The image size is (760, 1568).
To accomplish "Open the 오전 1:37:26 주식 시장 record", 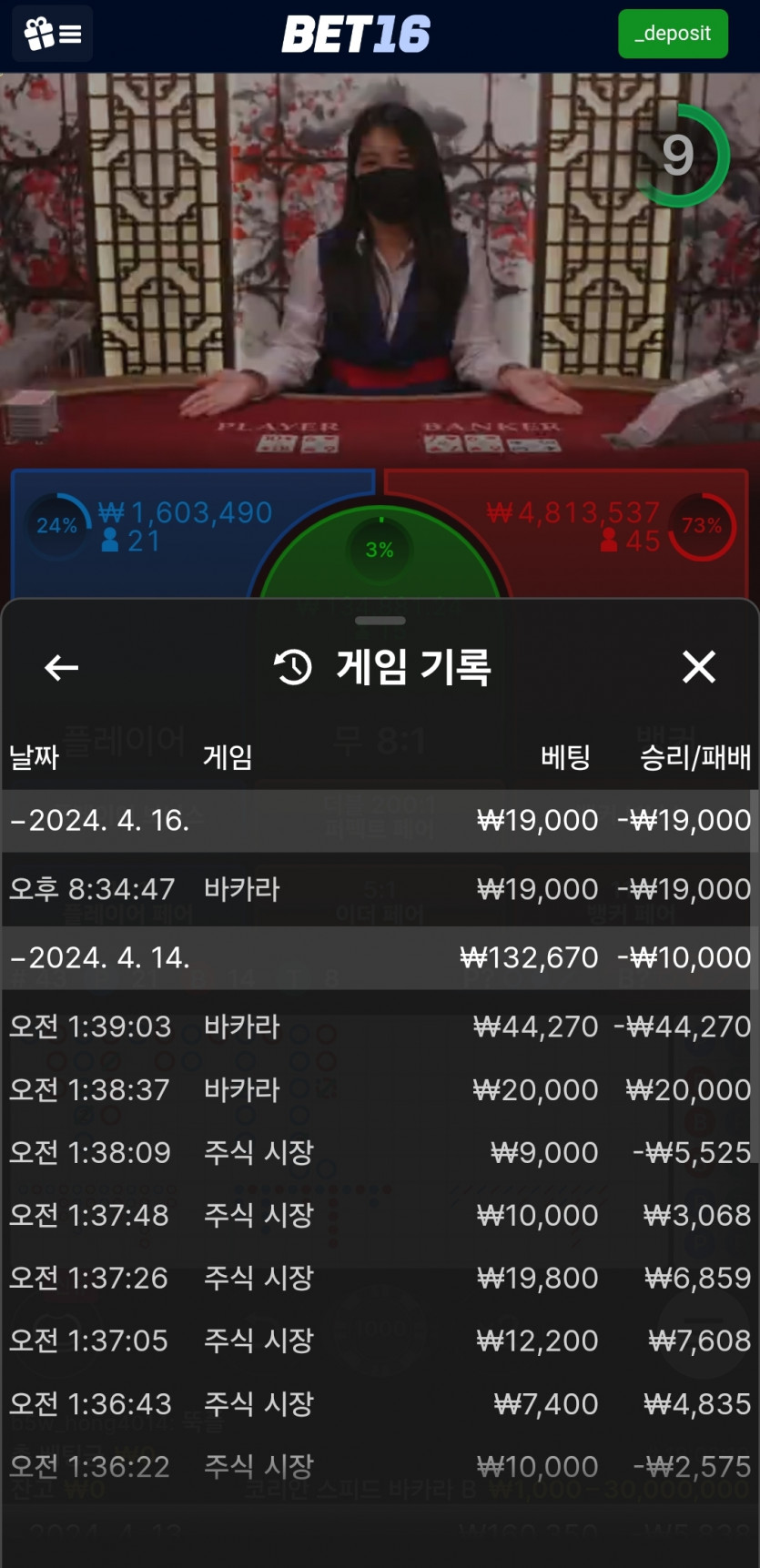I will 380,1278.
